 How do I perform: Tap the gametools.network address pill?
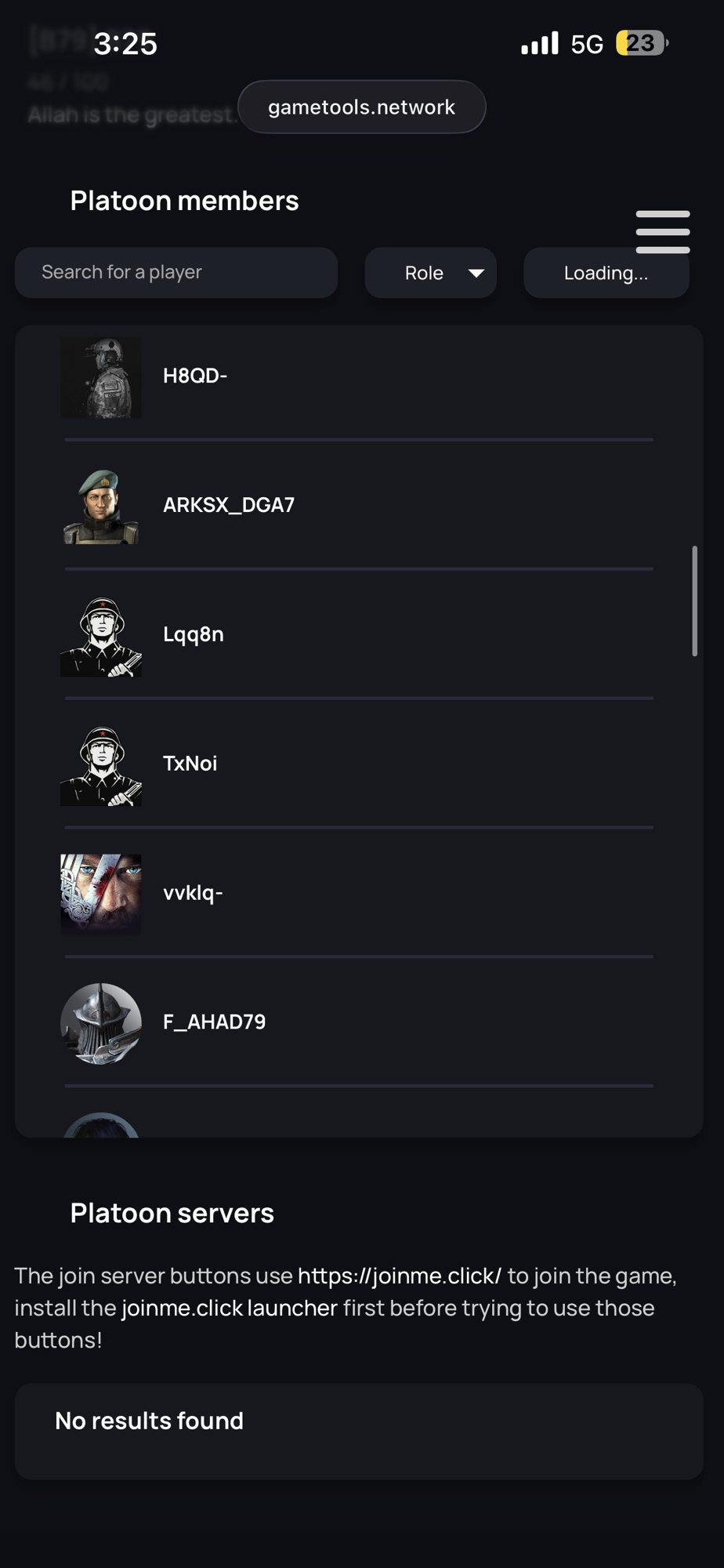(361, 107)
